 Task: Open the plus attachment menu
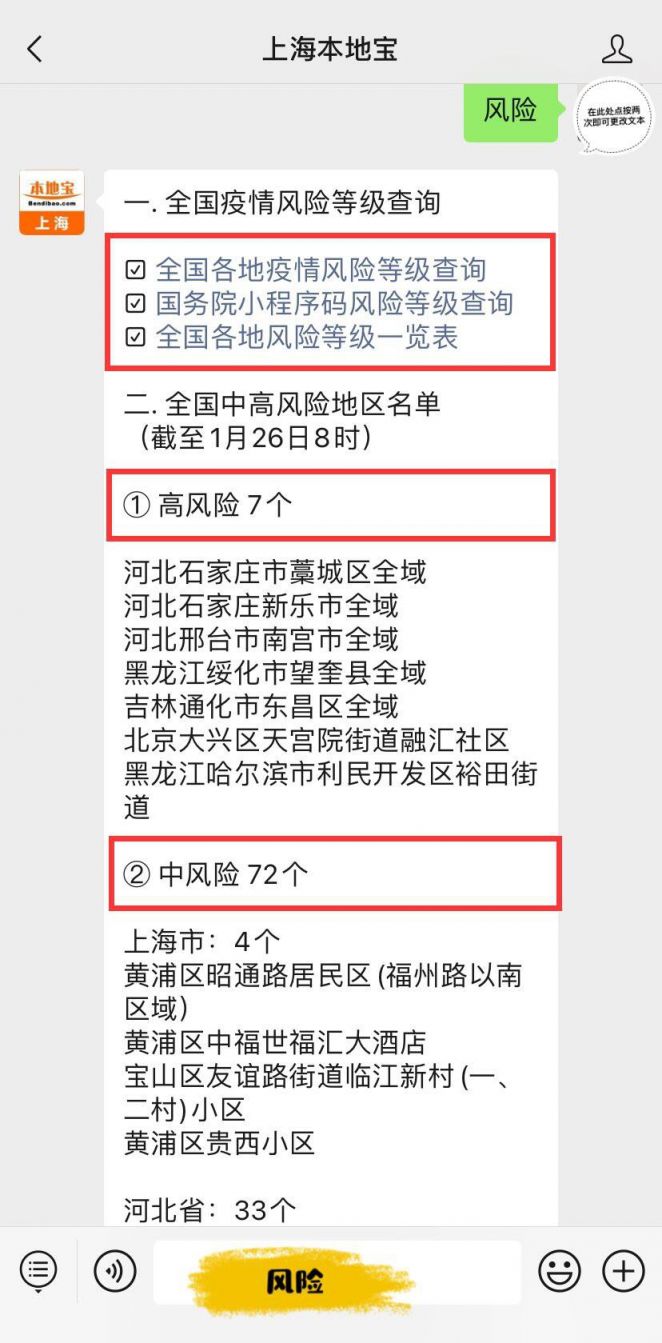point(623,1272)
